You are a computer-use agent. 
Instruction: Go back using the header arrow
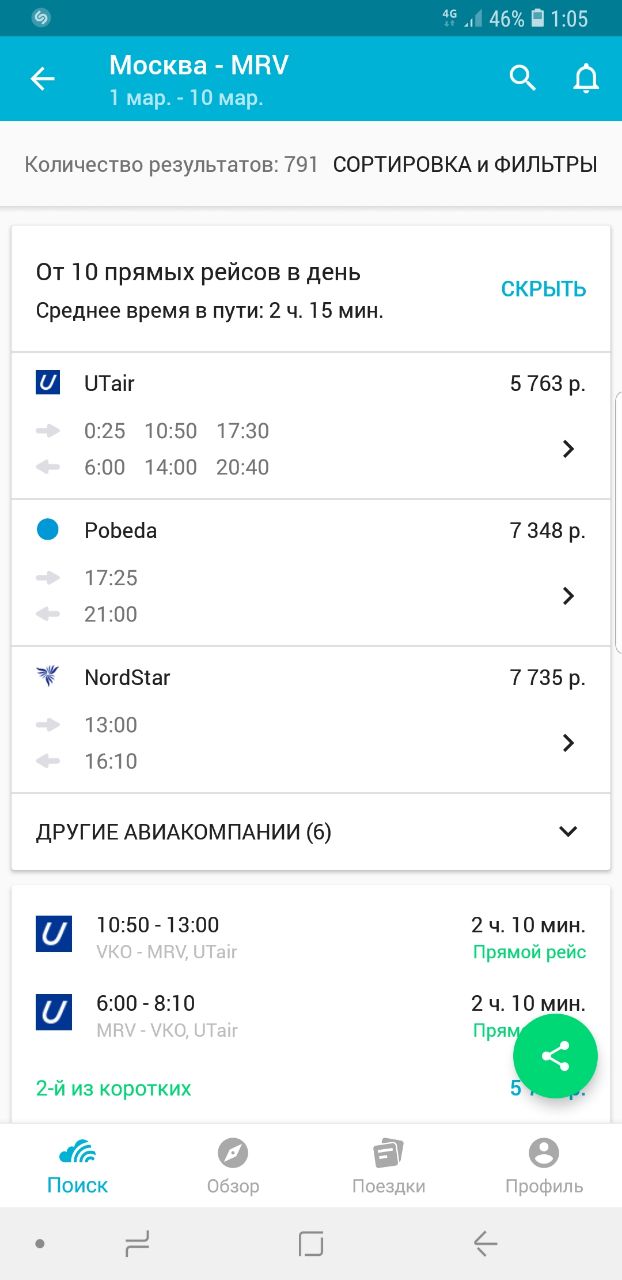point(43,79)
